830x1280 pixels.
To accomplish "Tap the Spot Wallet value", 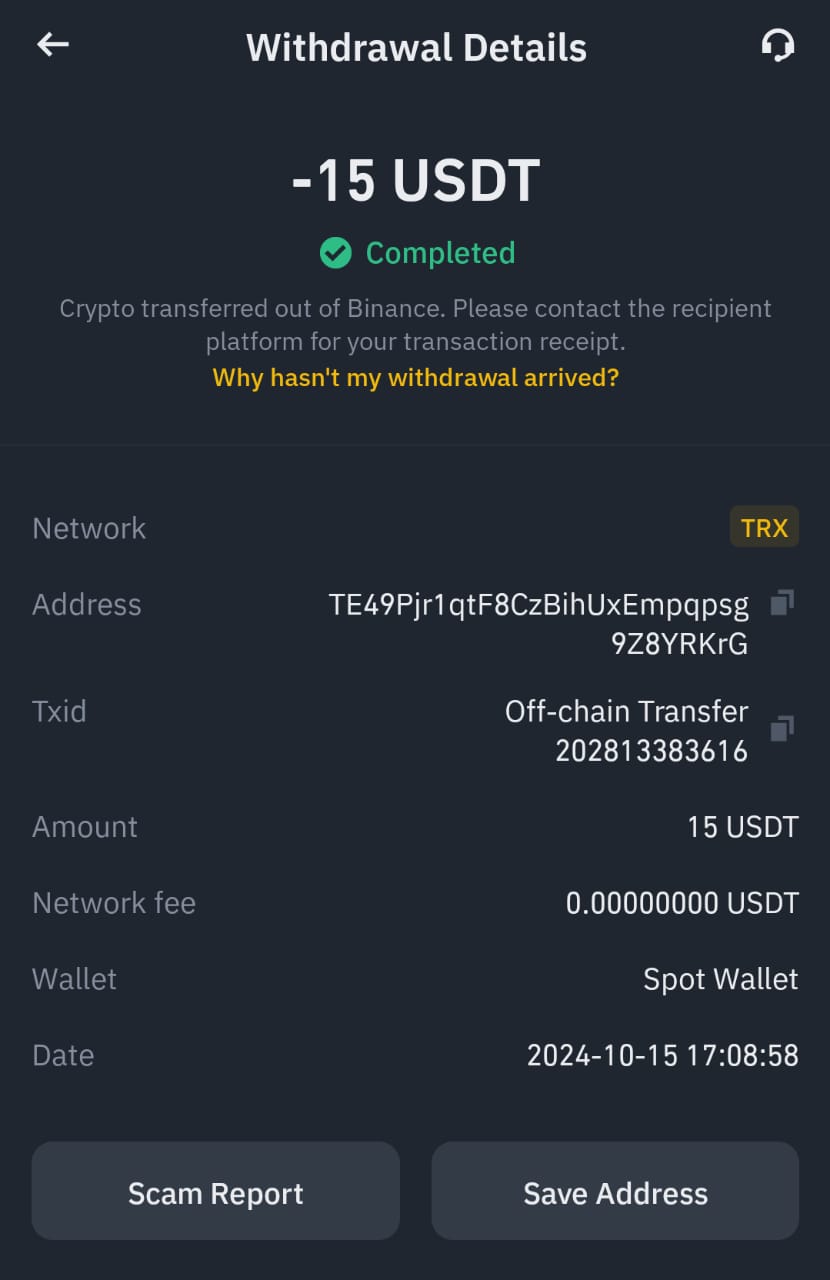I will pyautogui.click(x=721, y=979).
